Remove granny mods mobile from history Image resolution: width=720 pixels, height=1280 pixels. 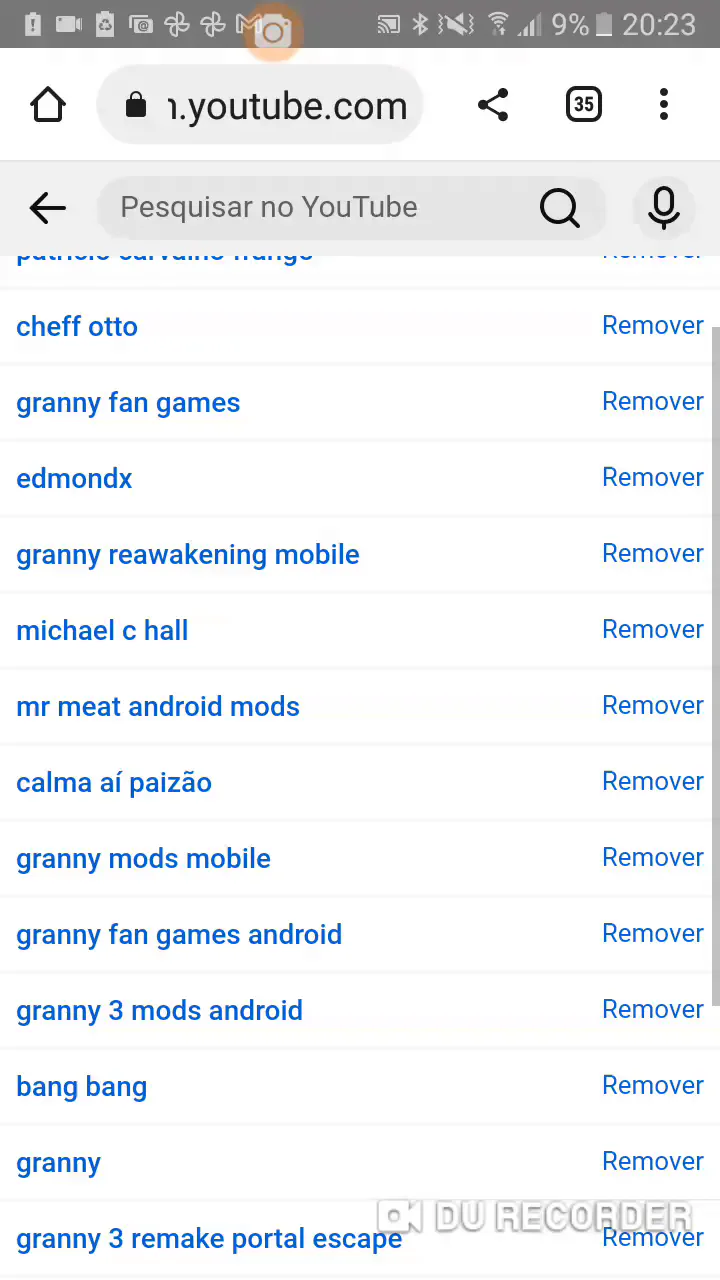pos(653,858)
